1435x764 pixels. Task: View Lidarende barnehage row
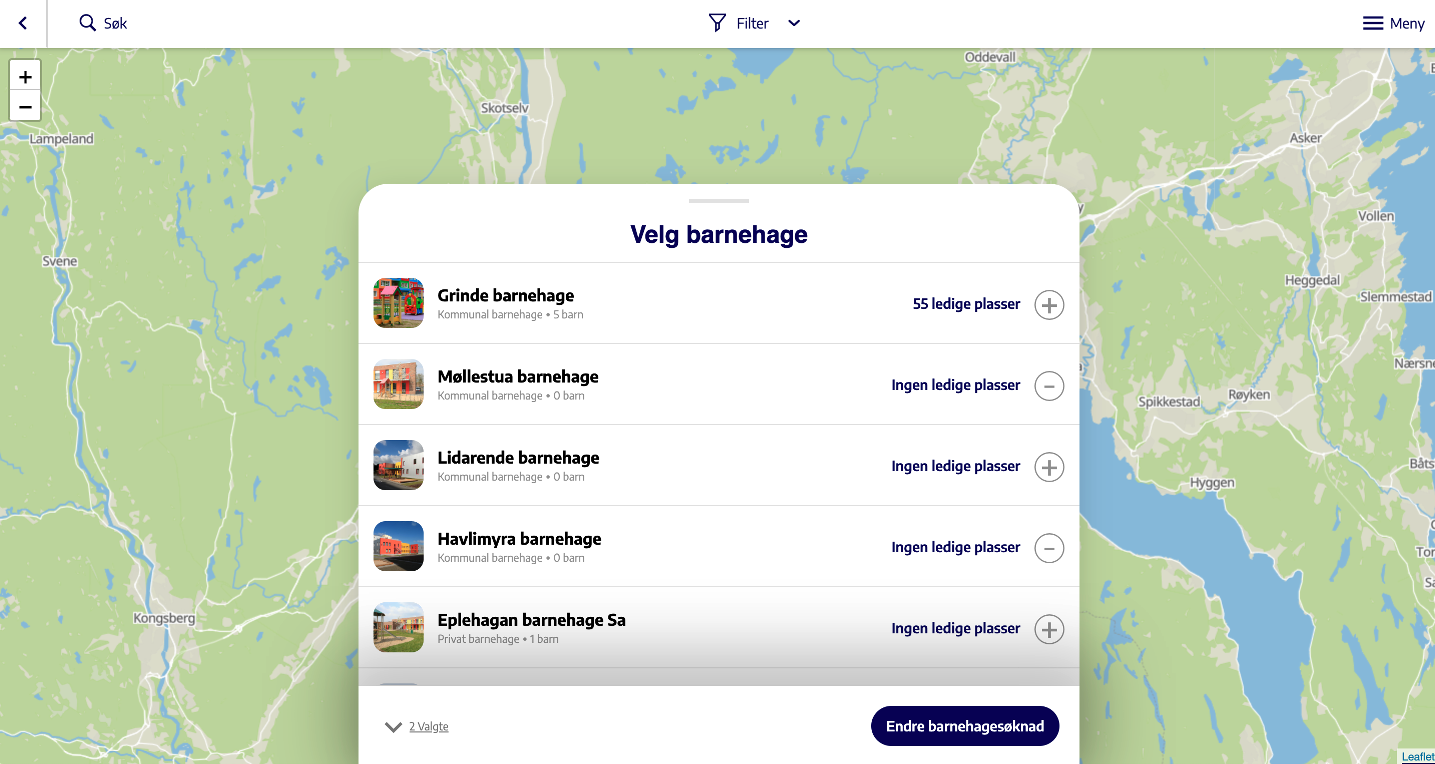(518, 458)
